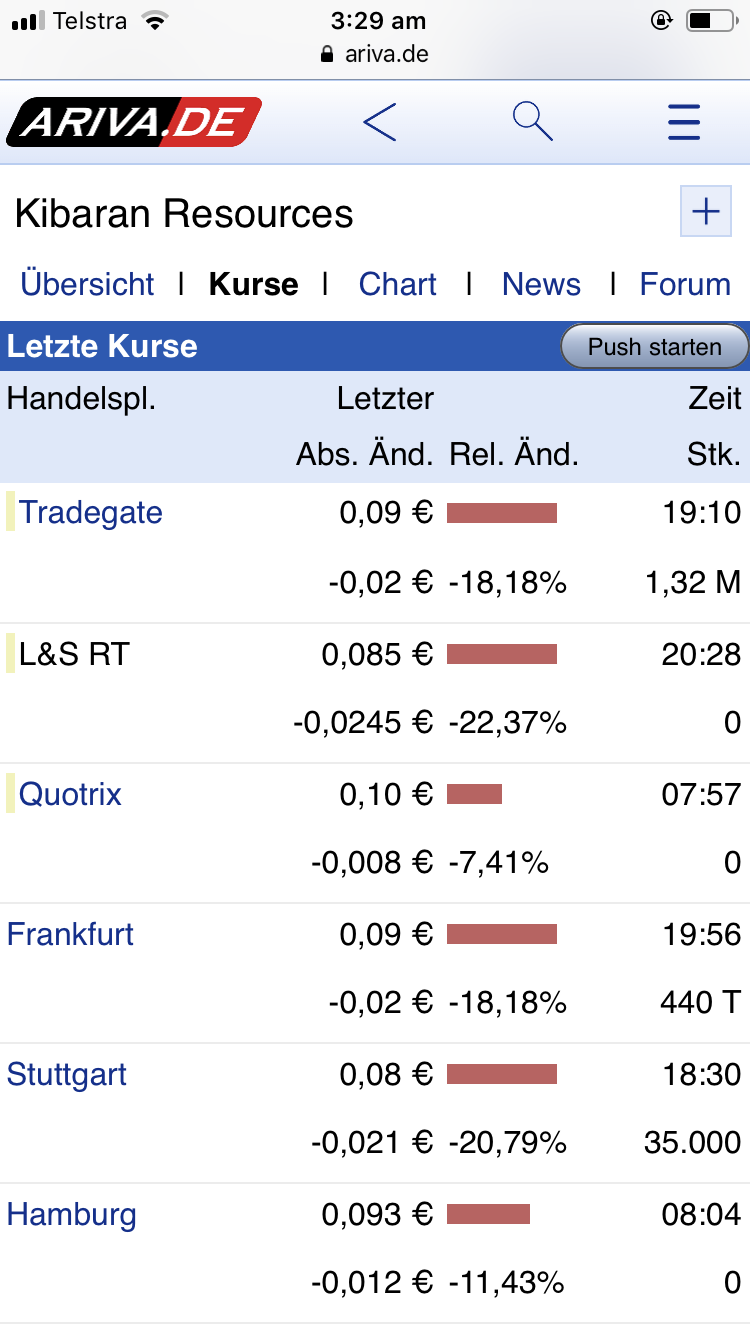750x1334 pixels.
Task: Open the Forum tab
Action: [x=685, y=284]
